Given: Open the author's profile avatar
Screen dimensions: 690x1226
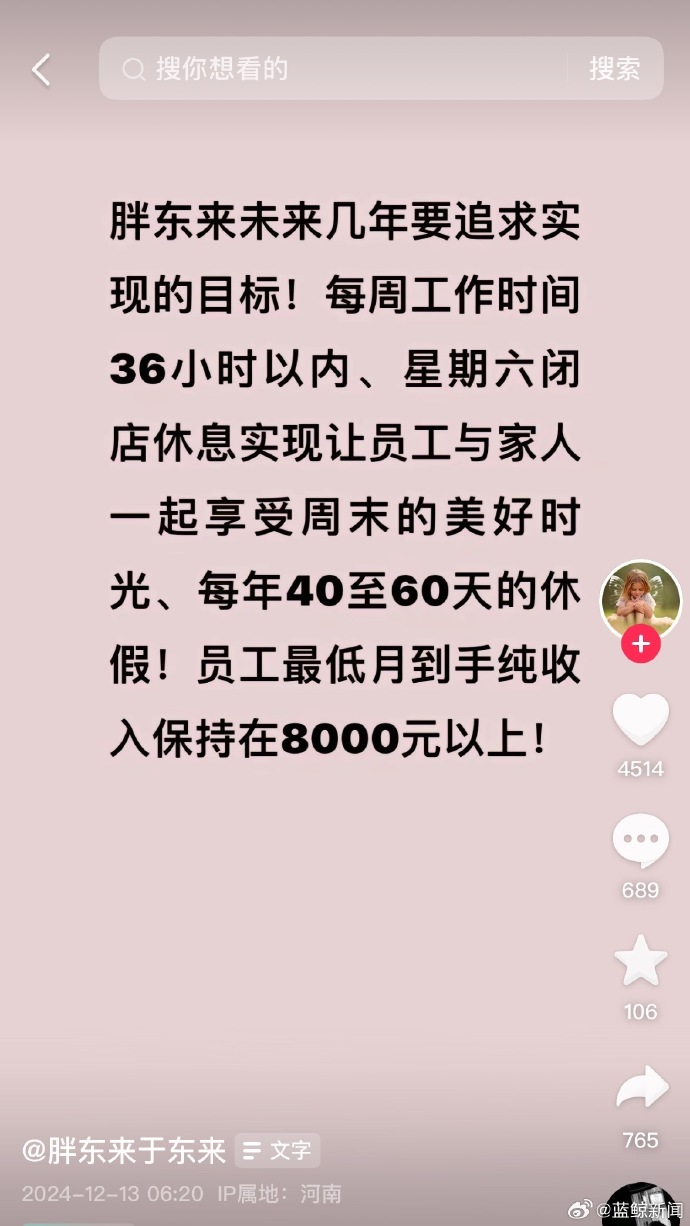Looking at the screenshot, I should point(640,601).
